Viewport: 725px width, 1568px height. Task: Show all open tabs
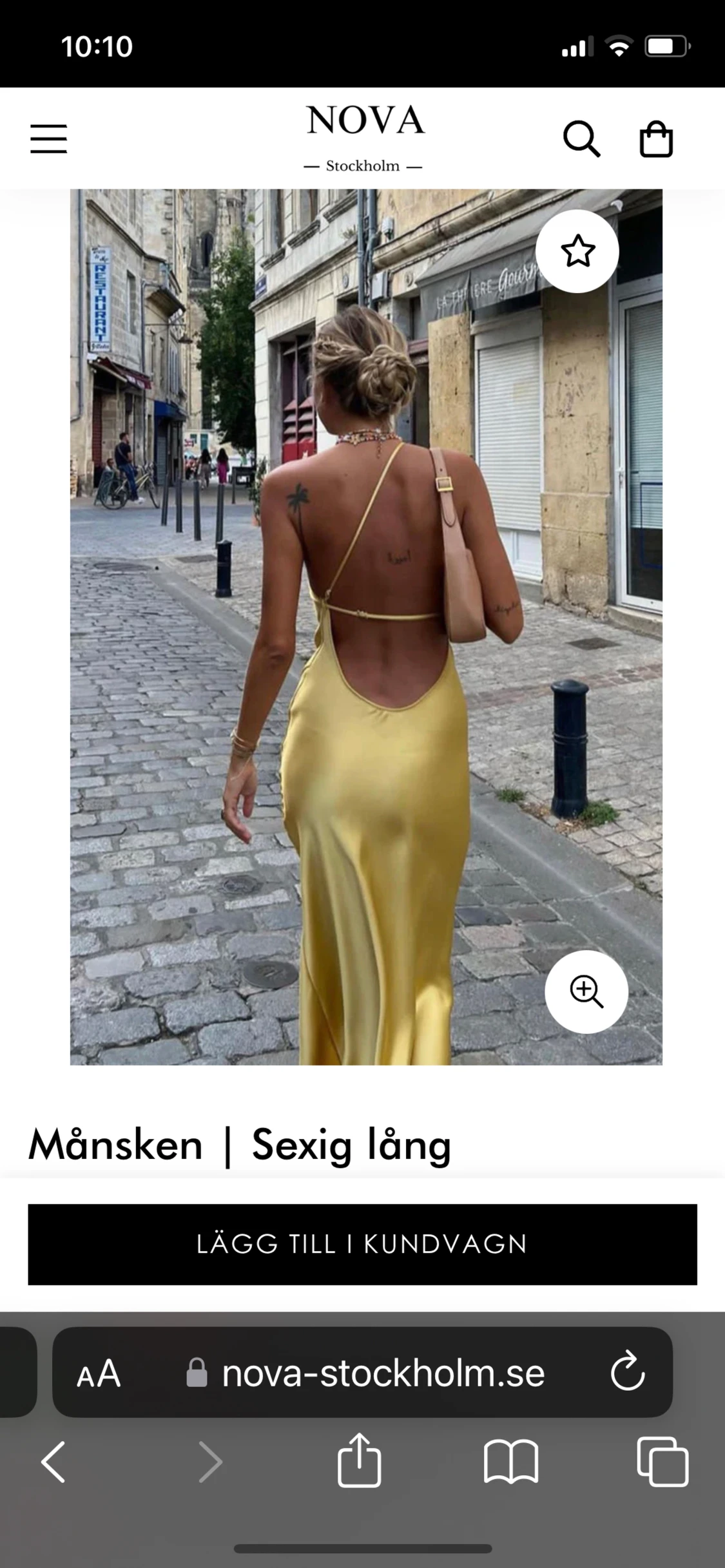click(x=662, y=1462)
